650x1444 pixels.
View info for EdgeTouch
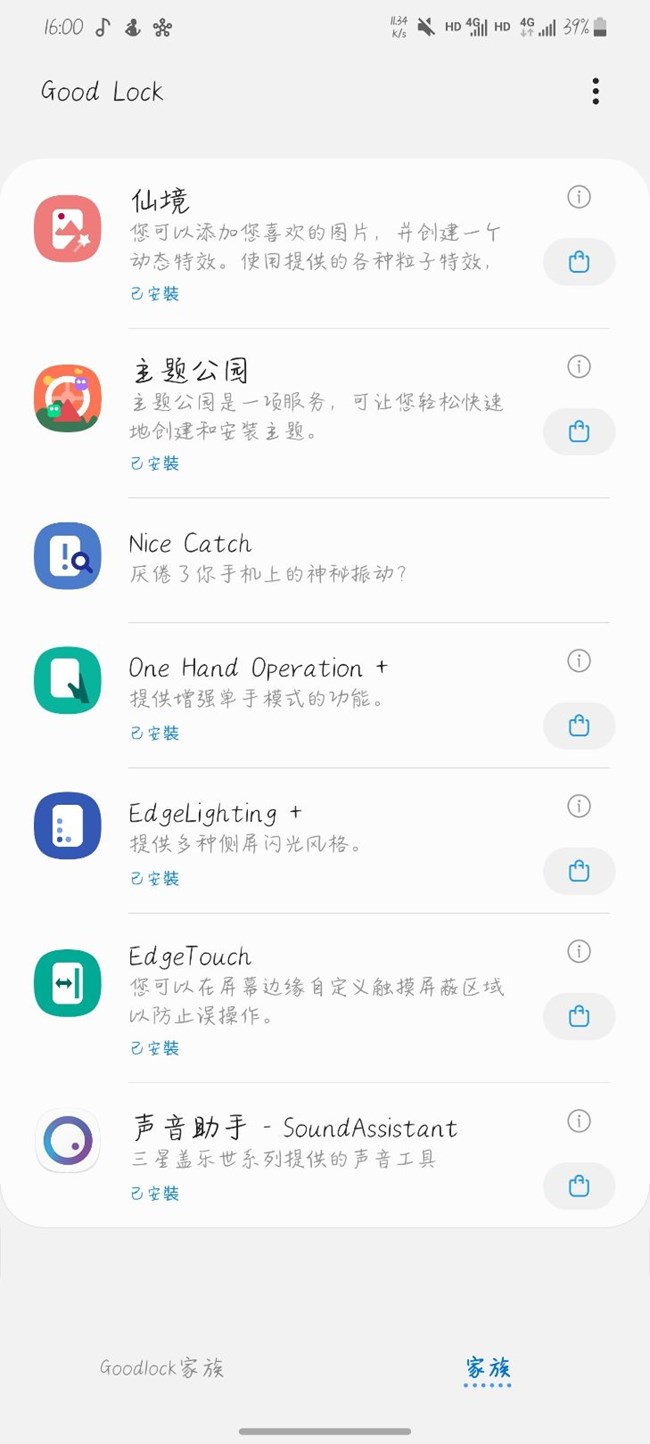click(579, 951)
